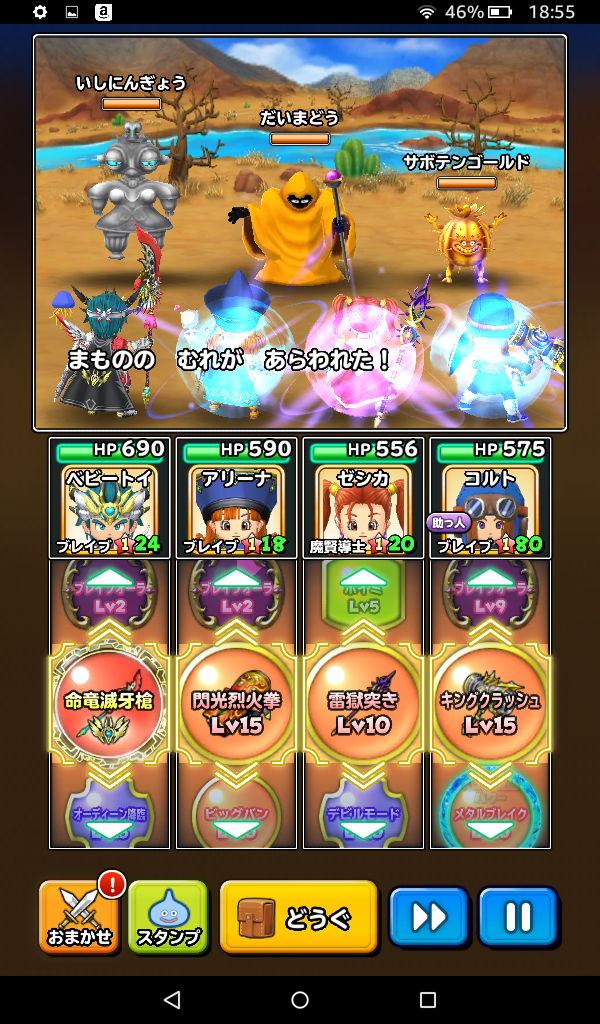Open アリーナ character card
Image resolution: width=600 pixels, height=1024 pixels.
click(236, 498)
